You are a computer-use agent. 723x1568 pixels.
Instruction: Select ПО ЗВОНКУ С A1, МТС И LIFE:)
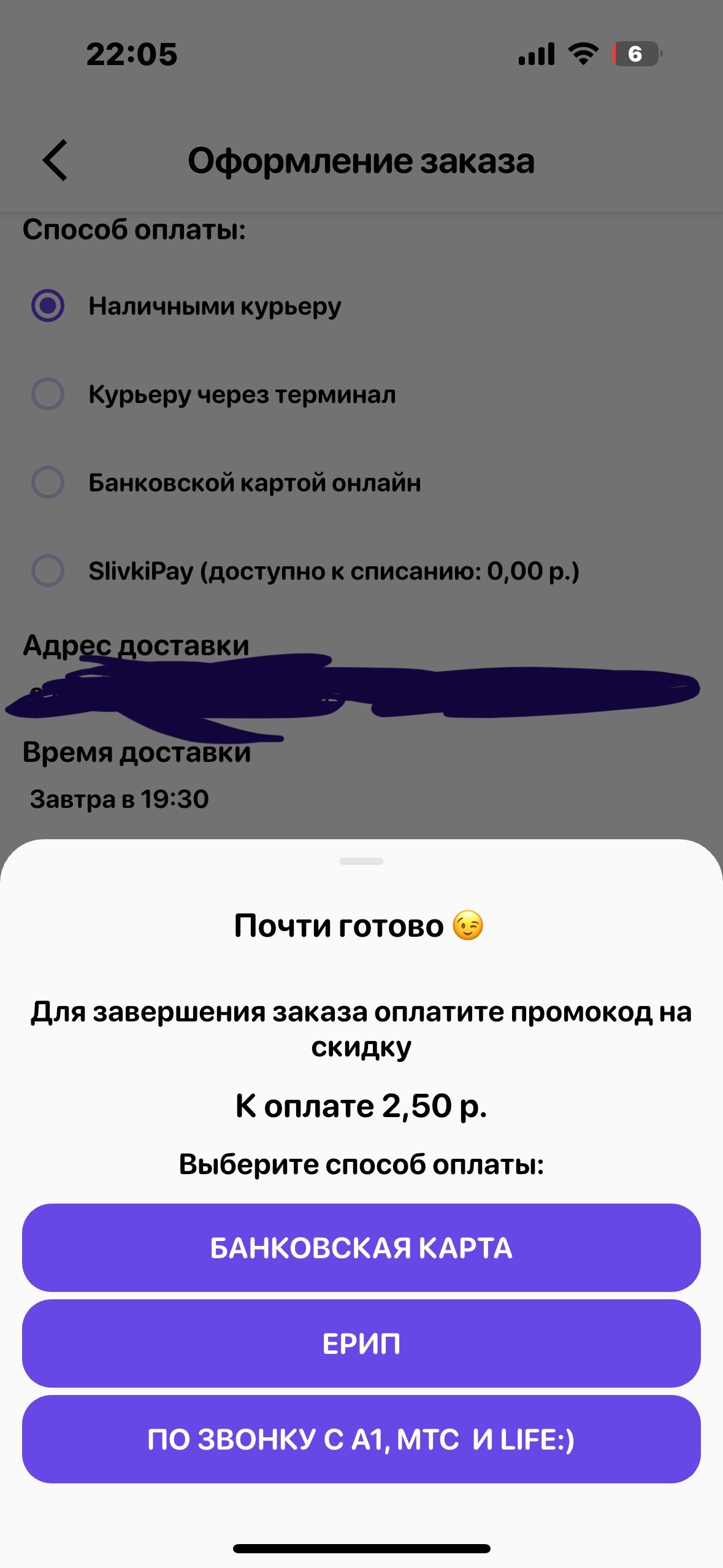(361, 1439)
